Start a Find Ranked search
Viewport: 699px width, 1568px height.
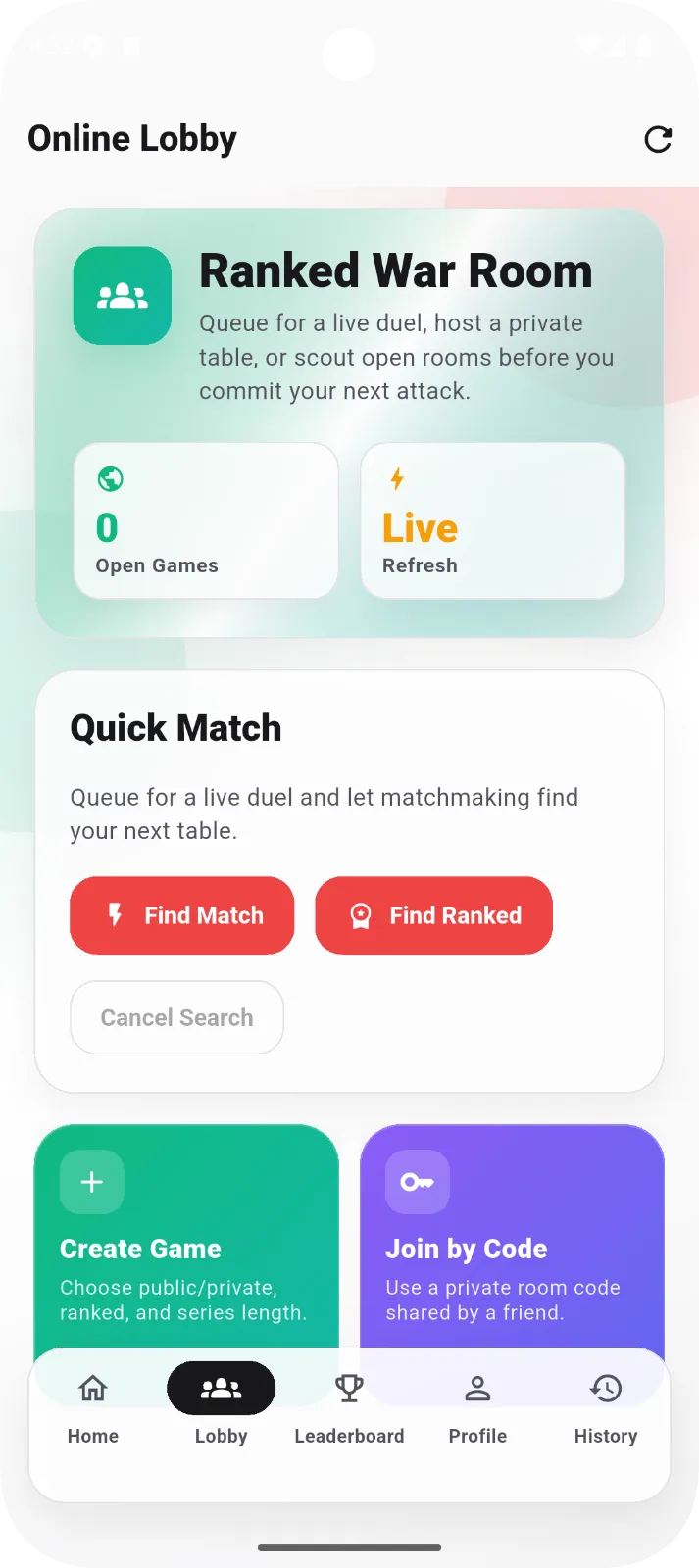[x=434, y=915]
